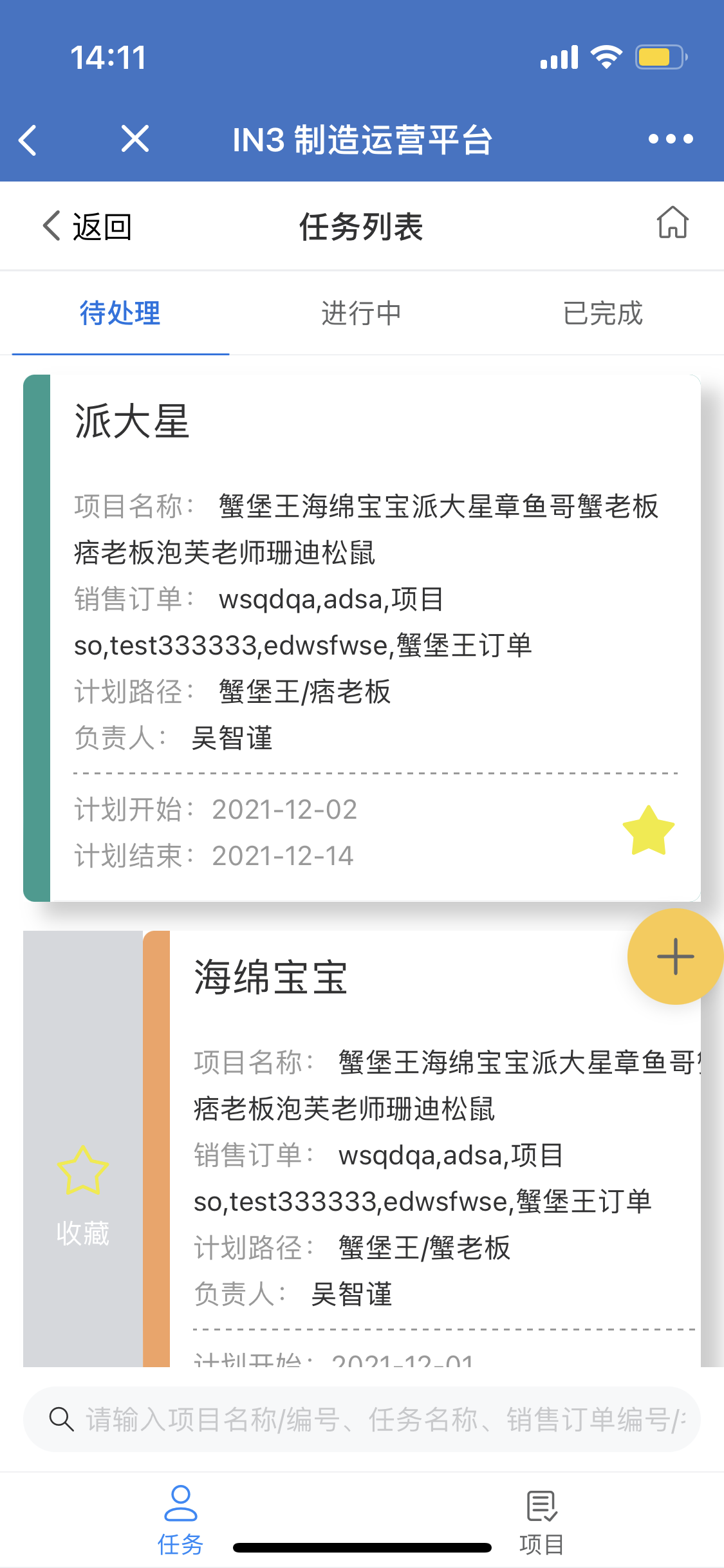Select the 待处理 tab
Screen dimensions: 724x1568
[120, 313]
